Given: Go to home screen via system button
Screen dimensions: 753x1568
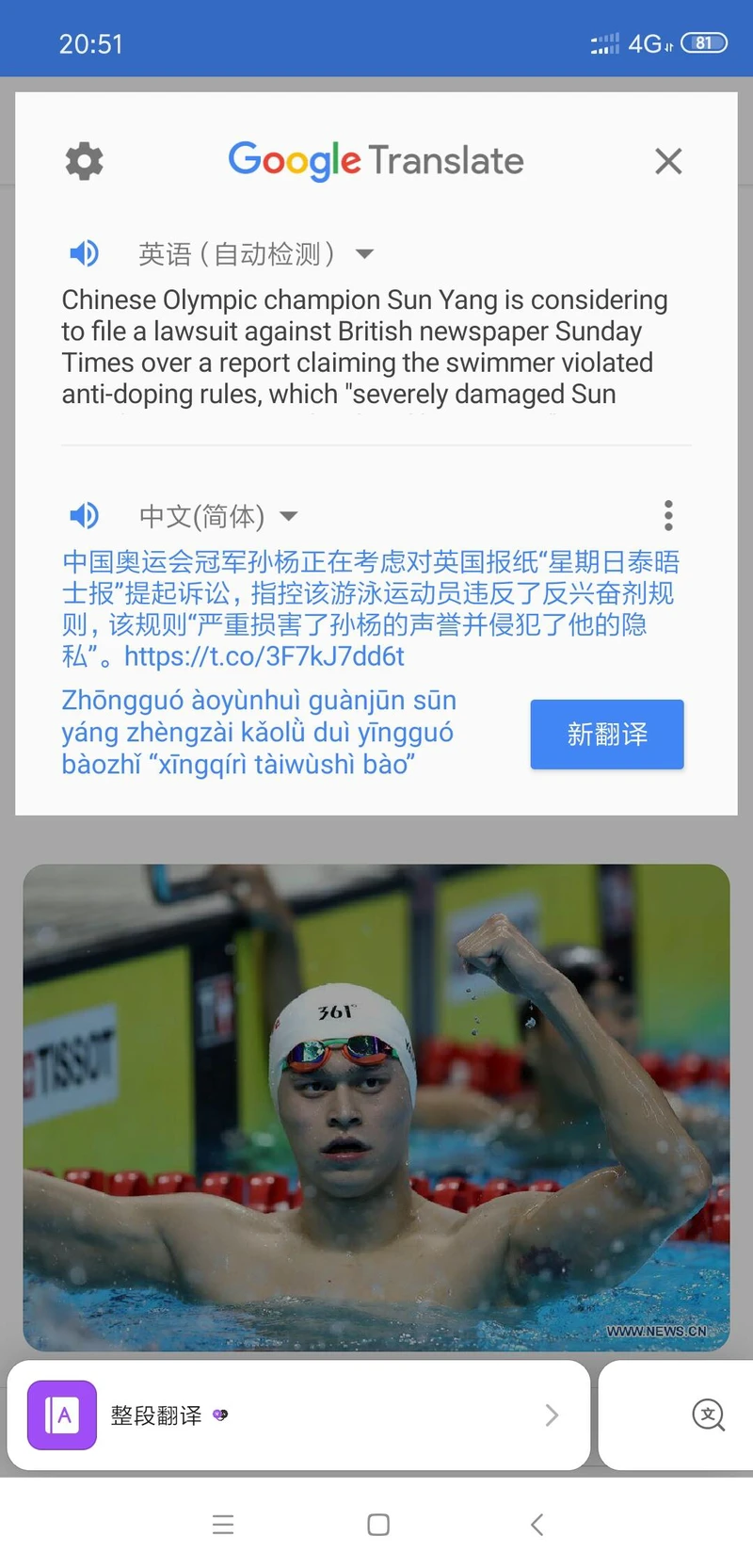Looking at the screenshot, I should [x=378, y=1525].
